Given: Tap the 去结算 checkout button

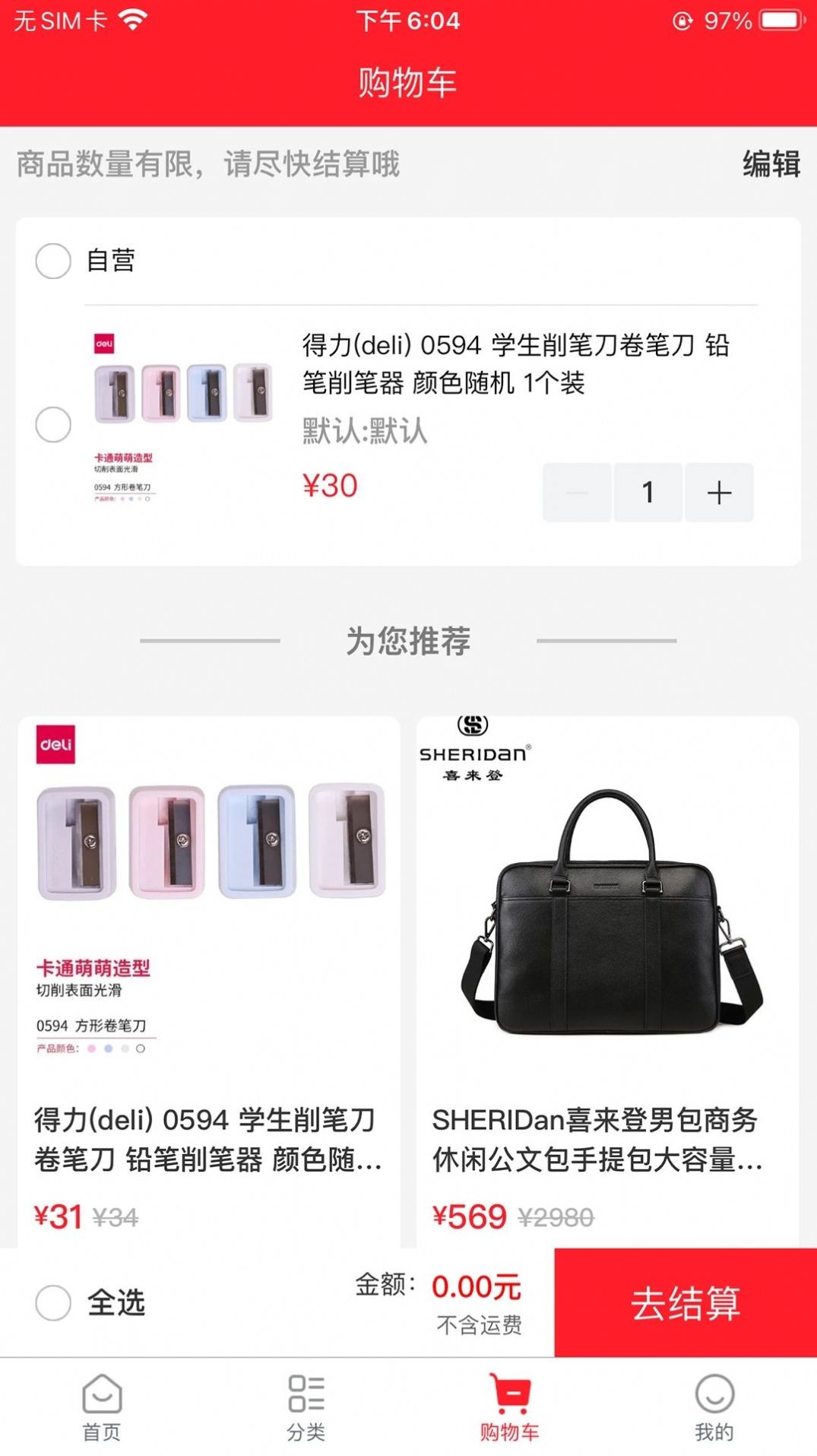Looking at the screenshot, I should click(688, 1302).
